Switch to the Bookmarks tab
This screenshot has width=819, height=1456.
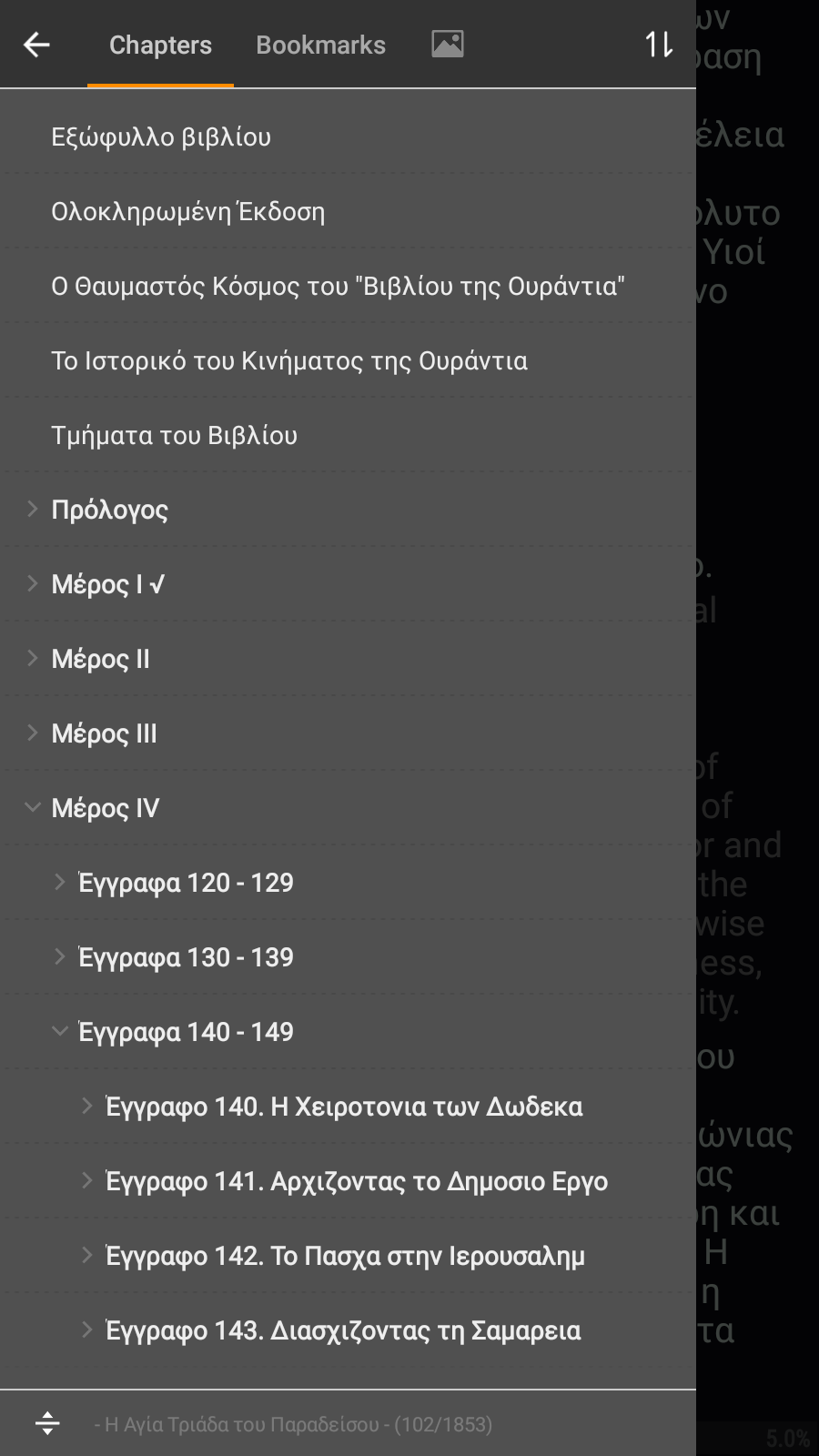click(x=320, y=45)
